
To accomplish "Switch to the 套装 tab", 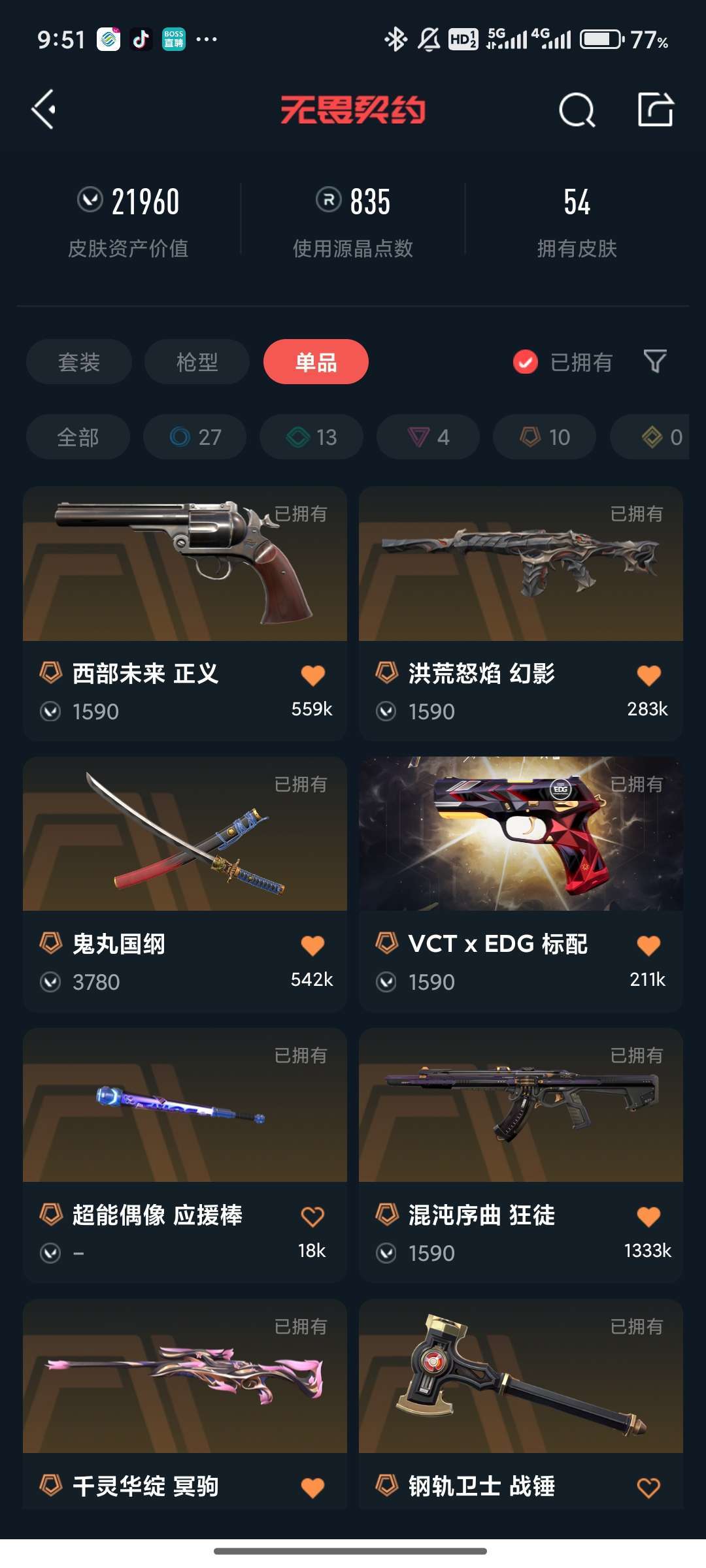I will pyautogui.click(x=79, y=361).
